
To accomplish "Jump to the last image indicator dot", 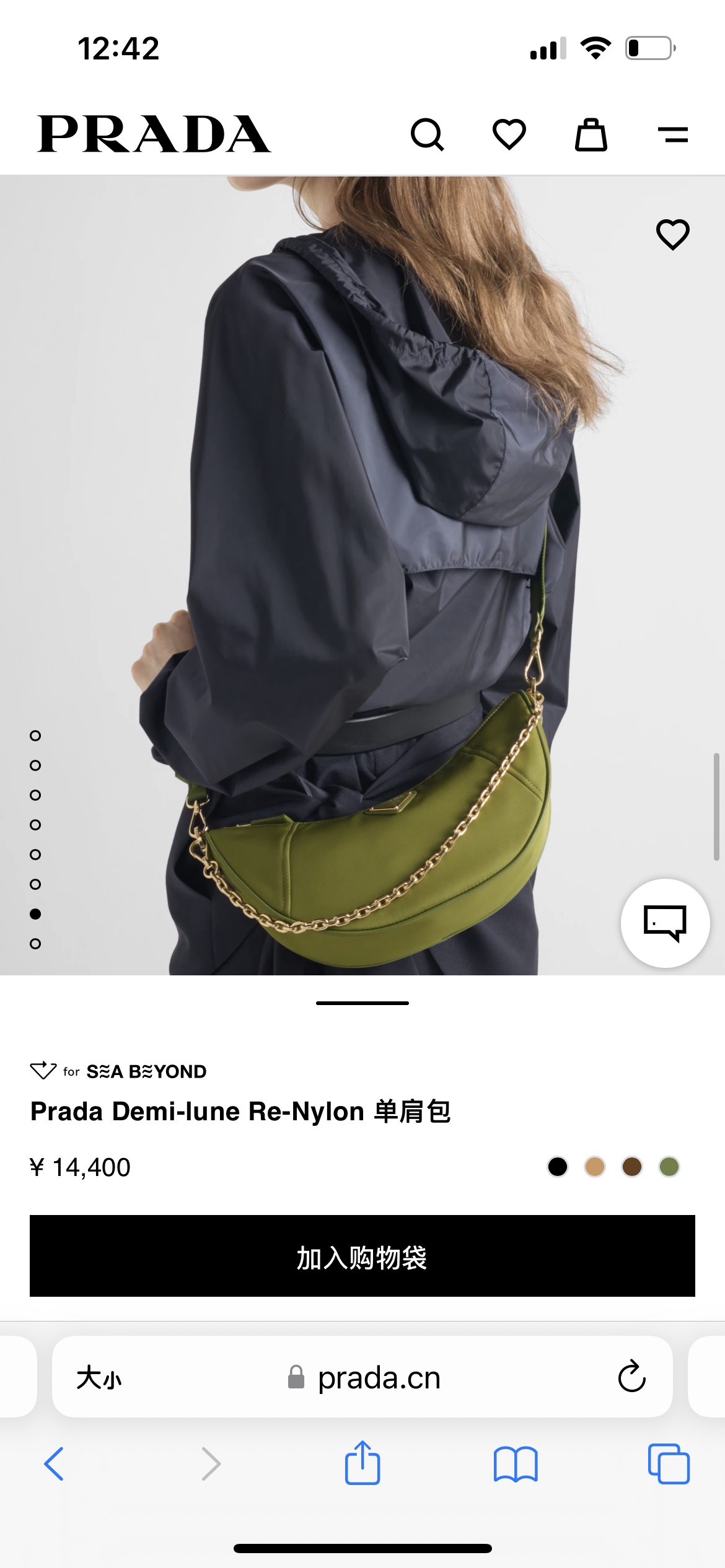I will click(x=35, y=944).
